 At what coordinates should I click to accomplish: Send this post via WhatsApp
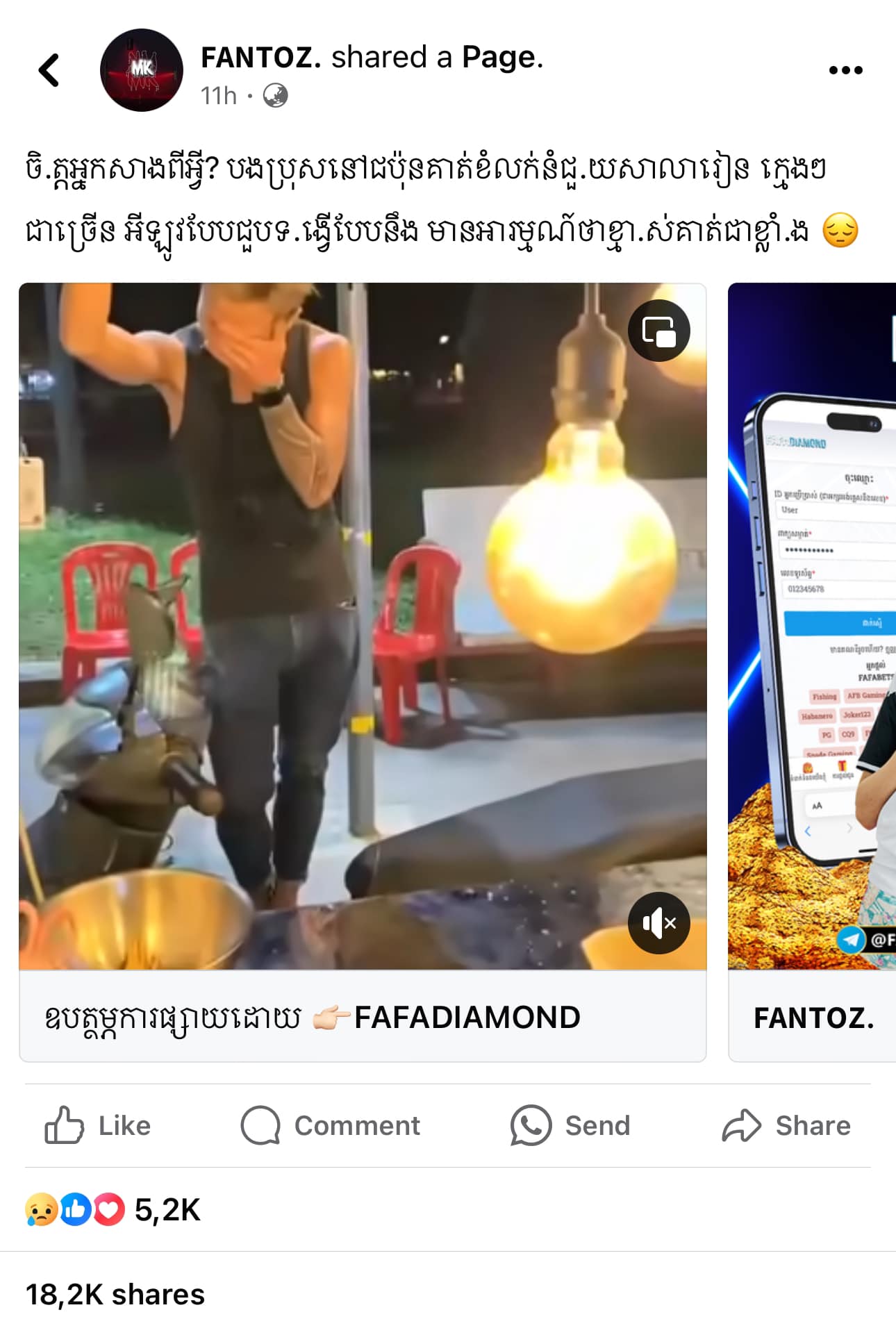point(570,1125)
